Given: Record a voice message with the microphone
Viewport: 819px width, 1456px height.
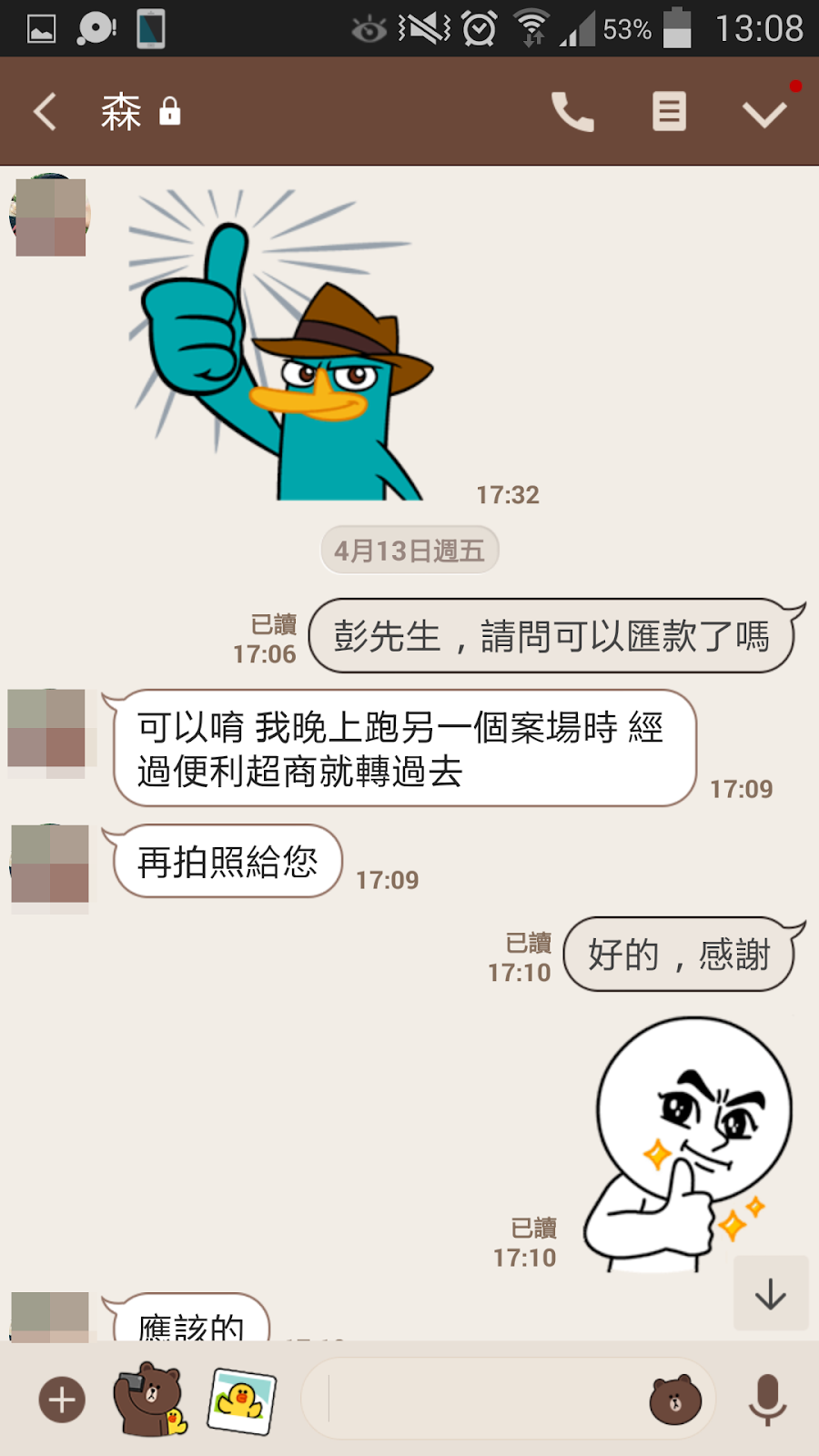Looking at the screenshot, I should tap(767, 1400).
